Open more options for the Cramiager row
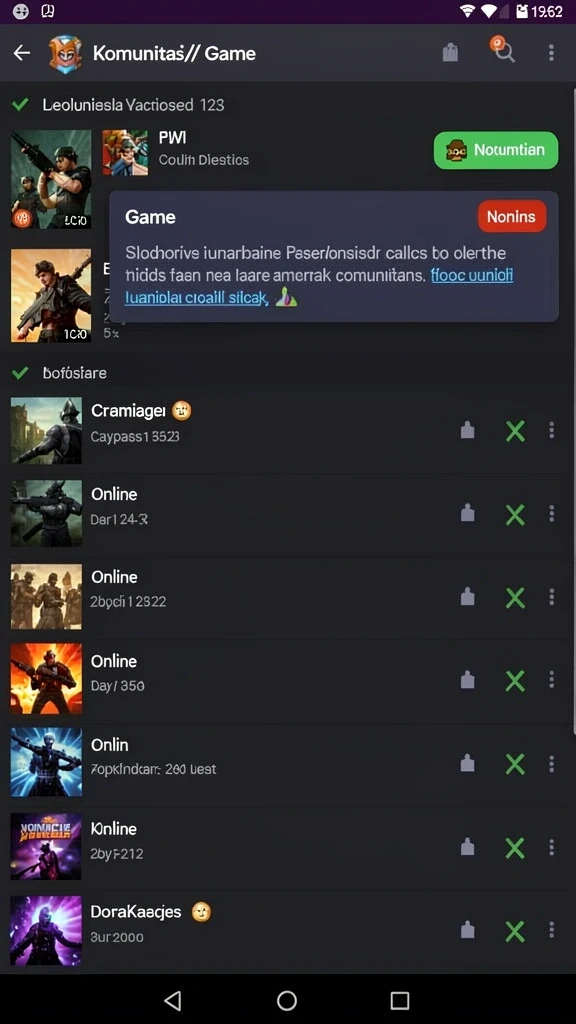576x1024 pixels. click(552, 430)
